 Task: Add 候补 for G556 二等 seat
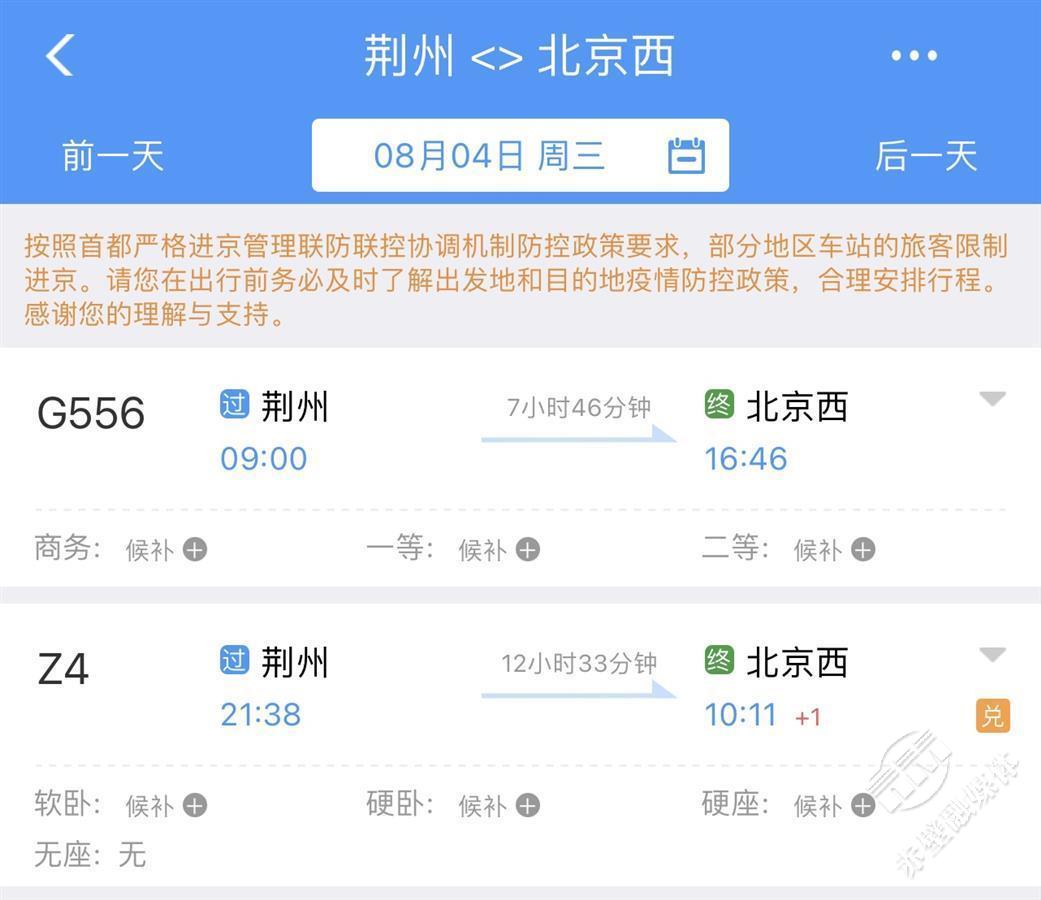862,549
